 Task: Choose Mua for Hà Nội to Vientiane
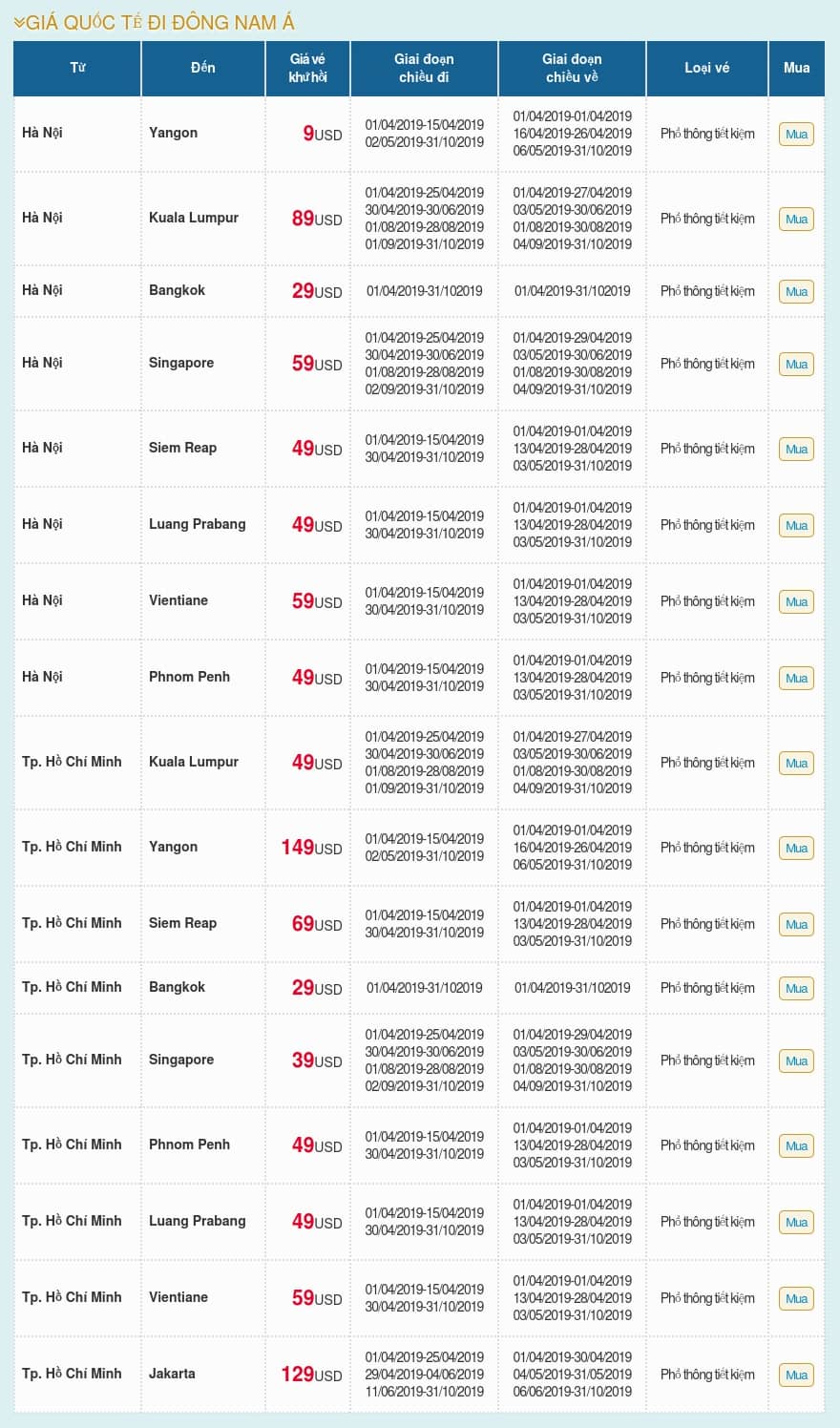[796, 602]
